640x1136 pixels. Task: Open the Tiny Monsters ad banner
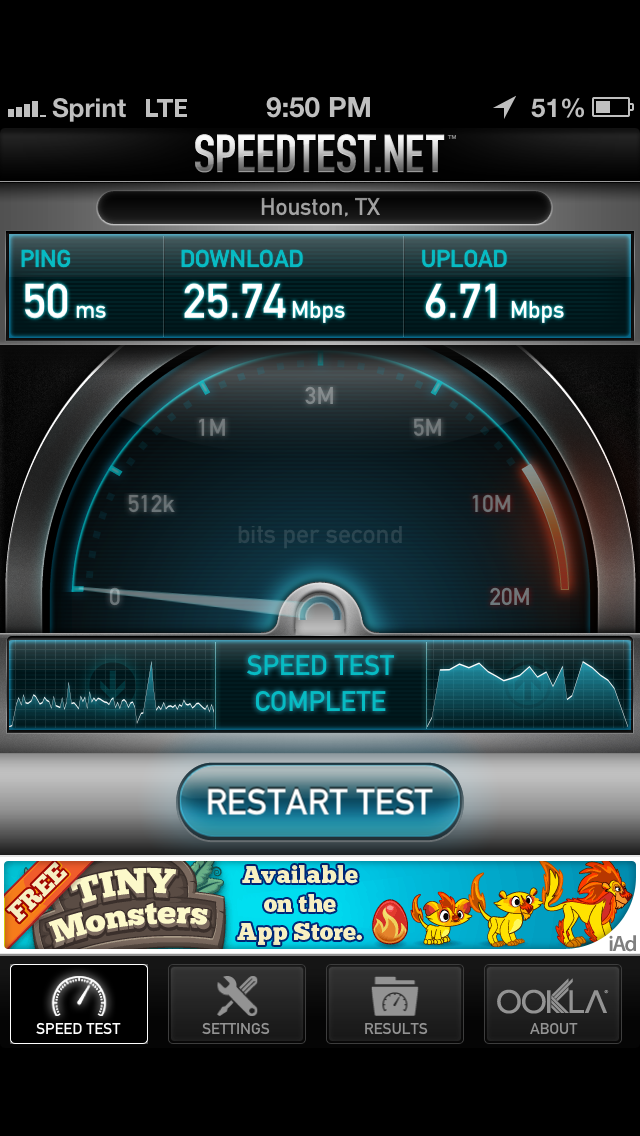(320, 905)
